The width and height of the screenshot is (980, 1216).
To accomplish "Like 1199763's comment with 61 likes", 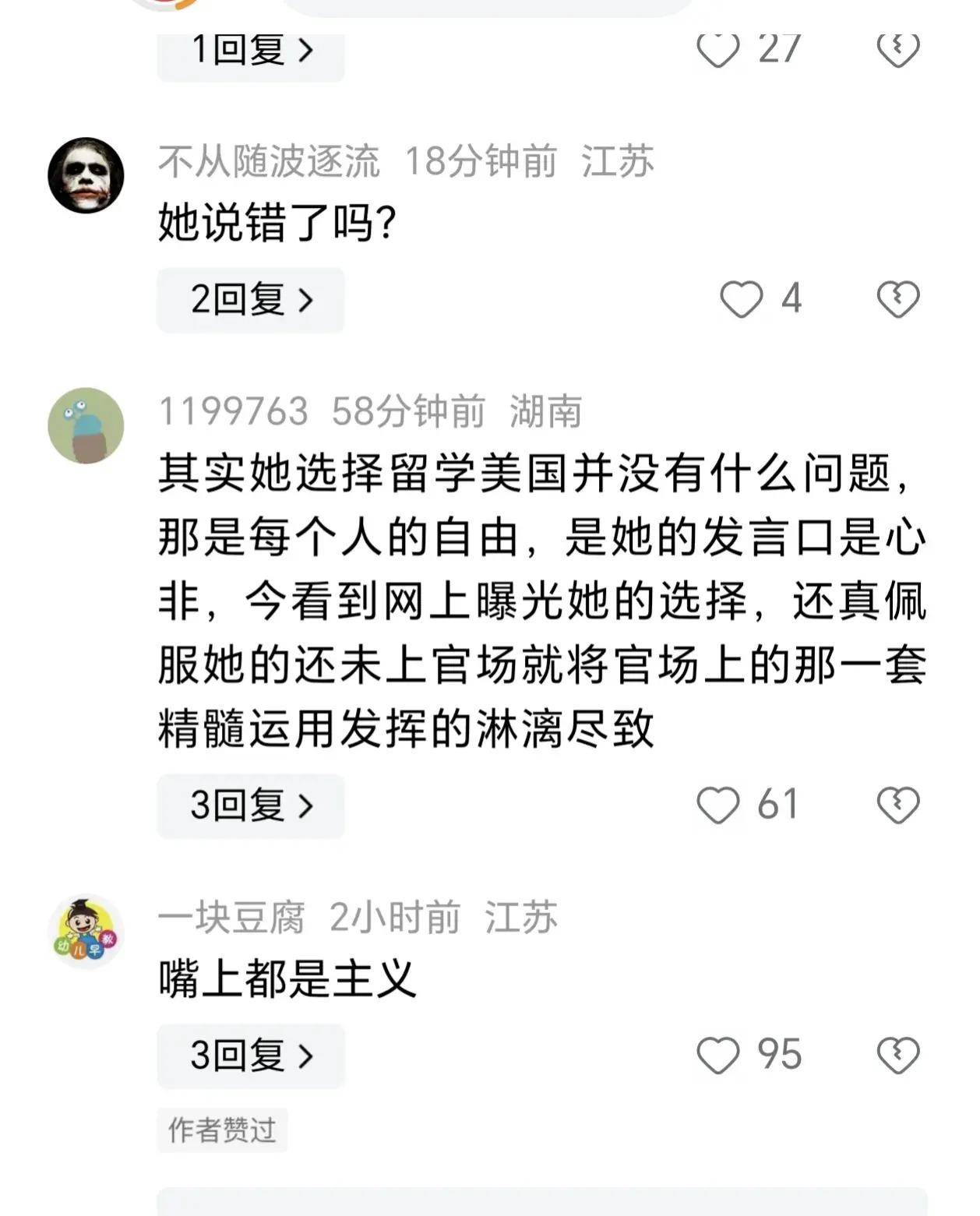I will (717, 805).
